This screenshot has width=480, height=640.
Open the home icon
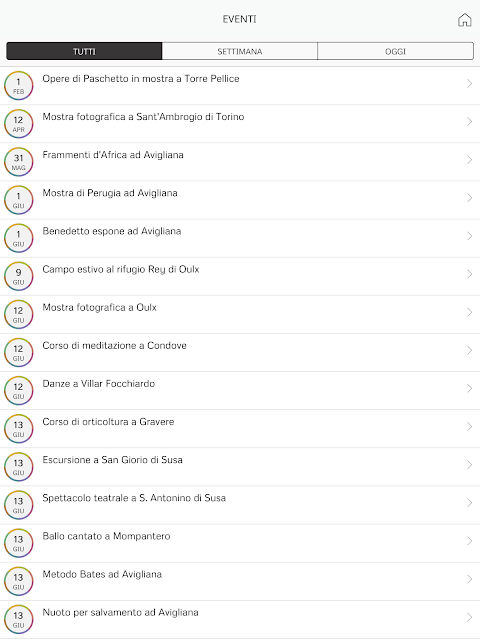click(x=464, y=20)
